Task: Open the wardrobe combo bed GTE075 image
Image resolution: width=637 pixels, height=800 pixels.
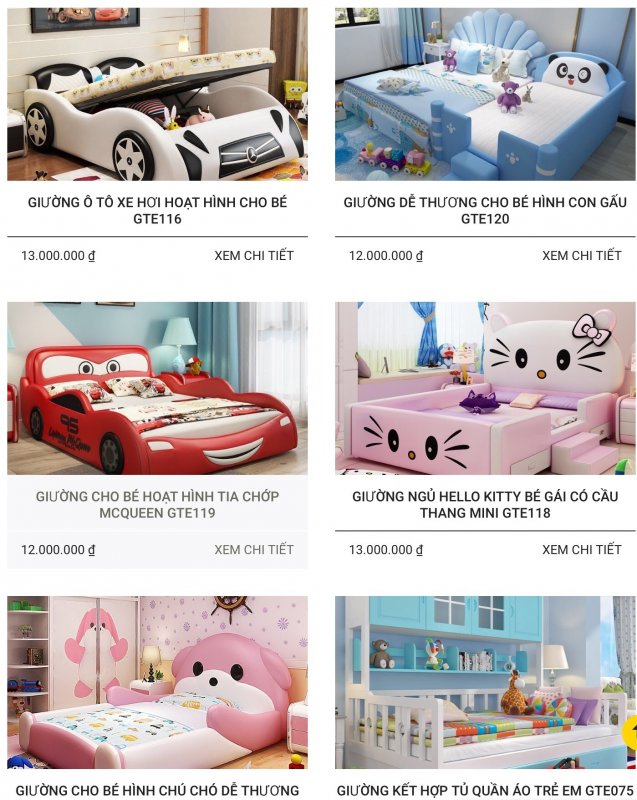Action: pos(485,682)
